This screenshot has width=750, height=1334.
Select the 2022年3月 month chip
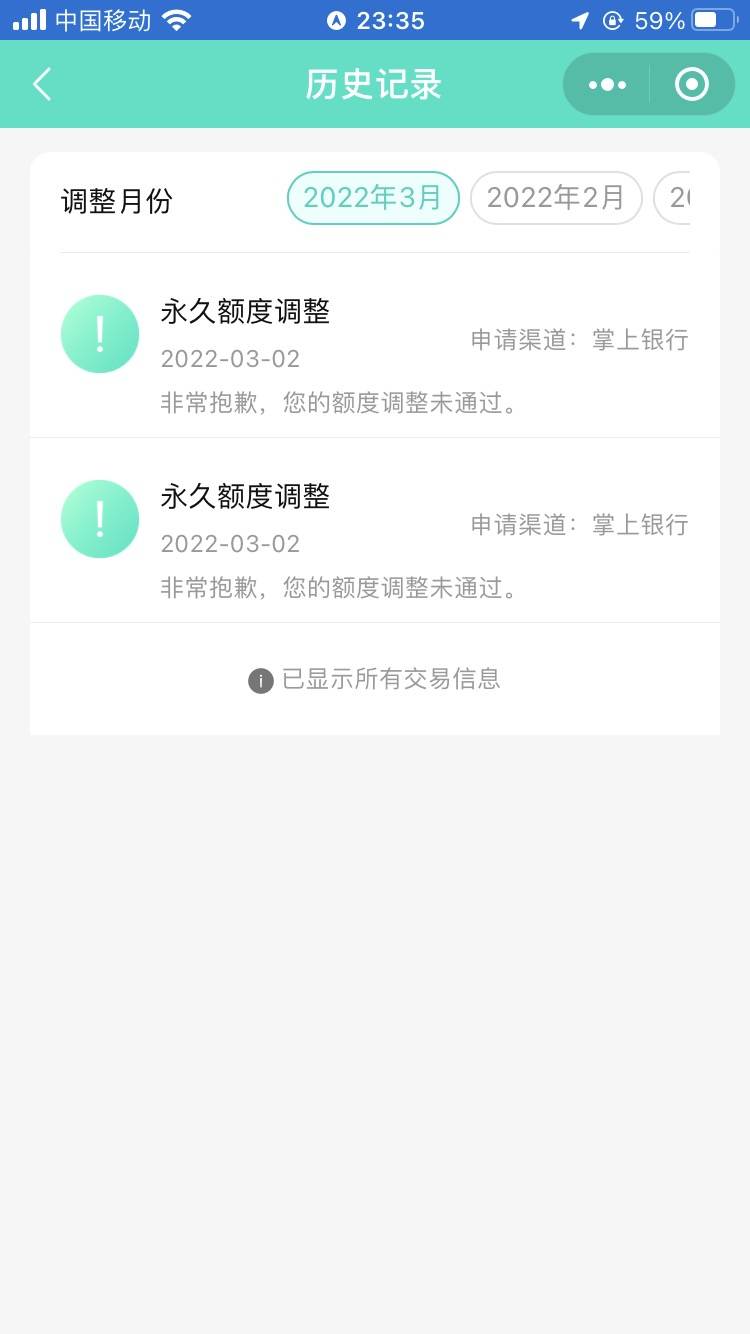(373, 198)
